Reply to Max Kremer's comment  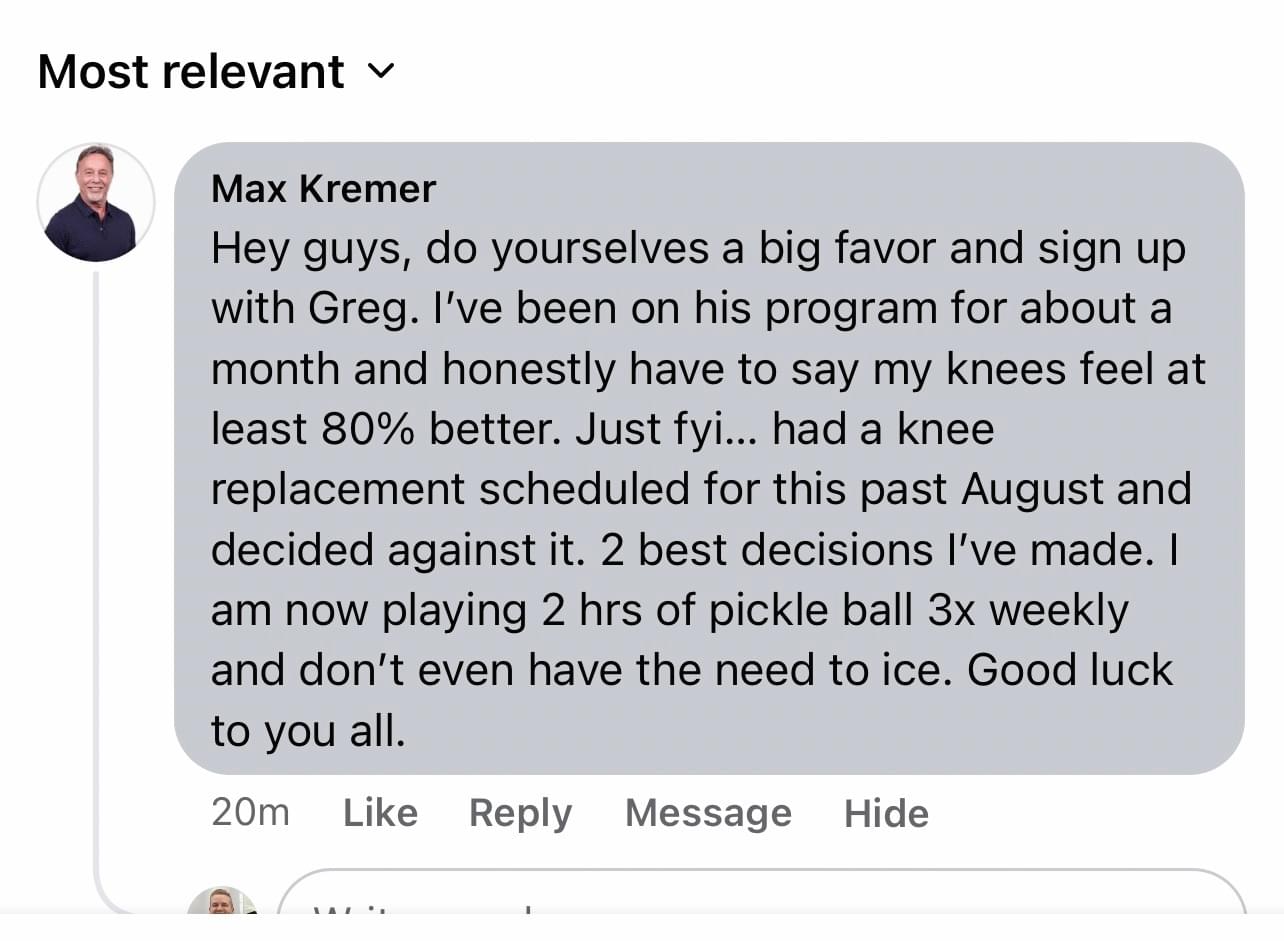coord(520,813)
